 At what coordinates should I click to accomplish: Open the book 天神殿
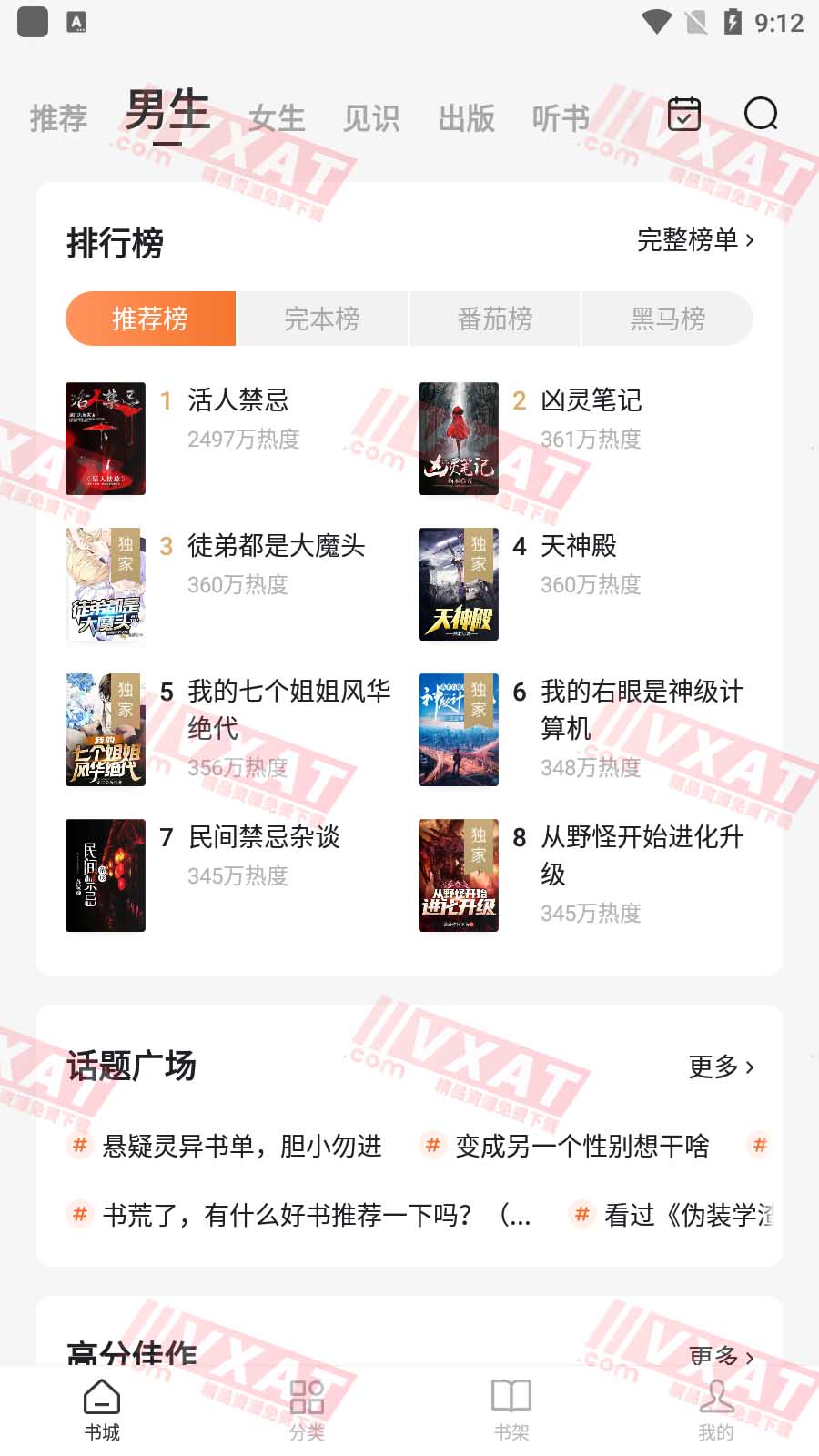pos(579,546)
